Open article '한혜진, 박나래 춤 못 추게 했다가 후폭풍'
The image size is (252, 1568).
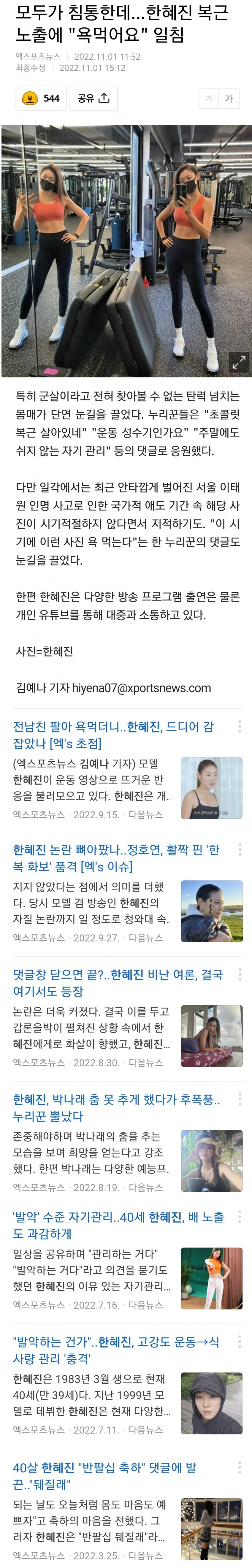pos(116,1107)
